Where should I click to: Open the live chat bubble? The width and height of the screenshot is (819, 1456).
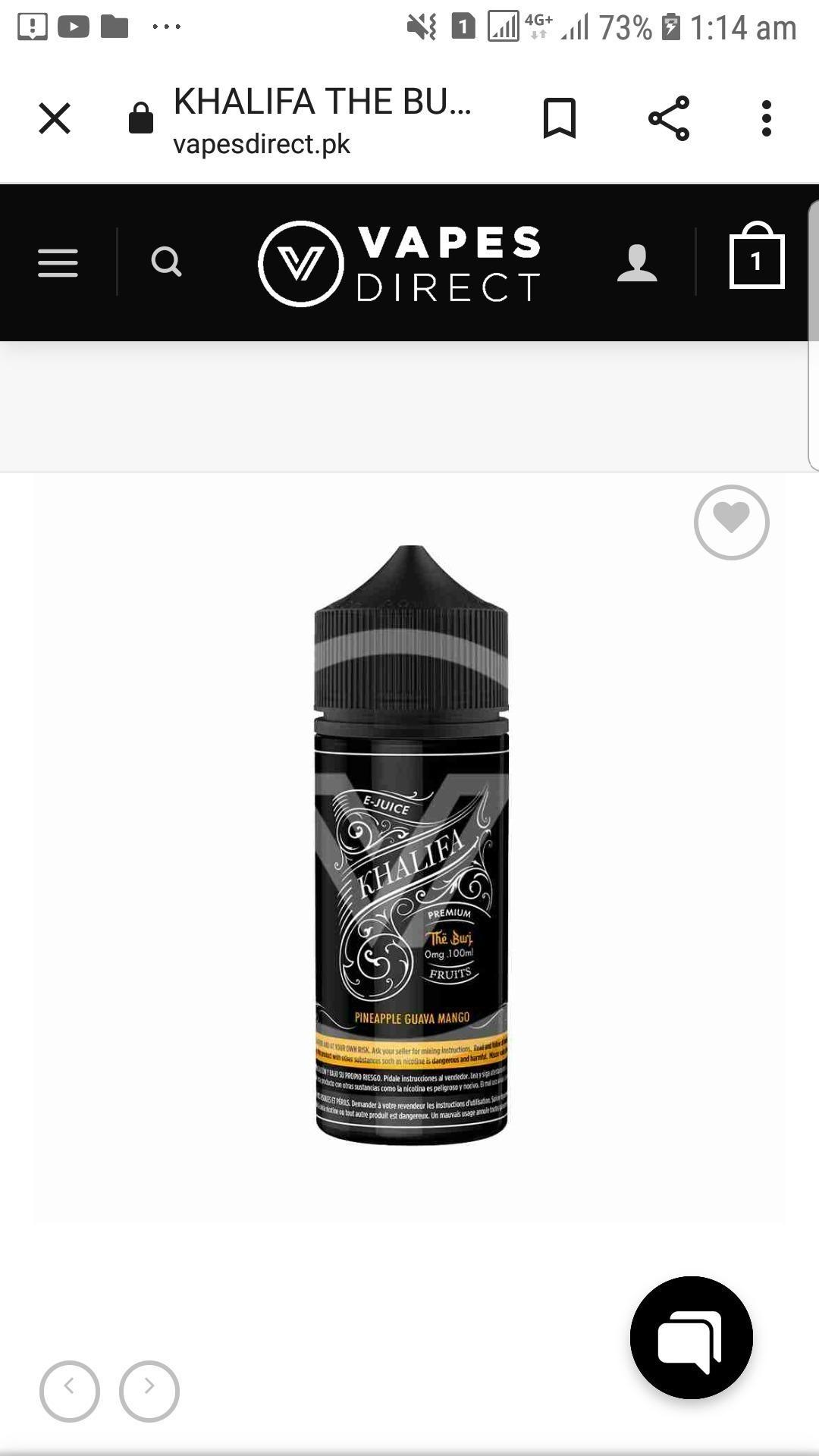691,1337
